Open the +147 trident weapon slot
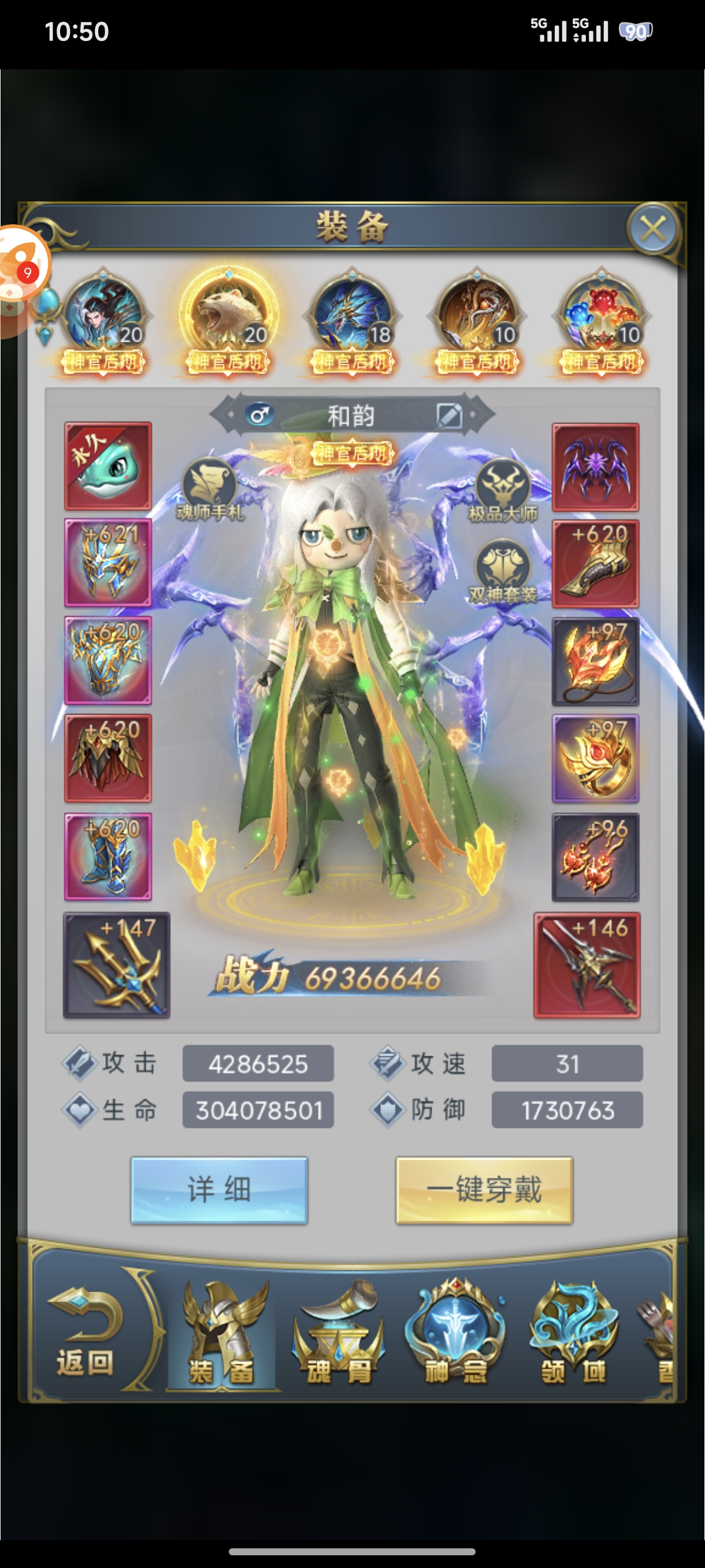705x1568 pixels. tap(117, 965)
